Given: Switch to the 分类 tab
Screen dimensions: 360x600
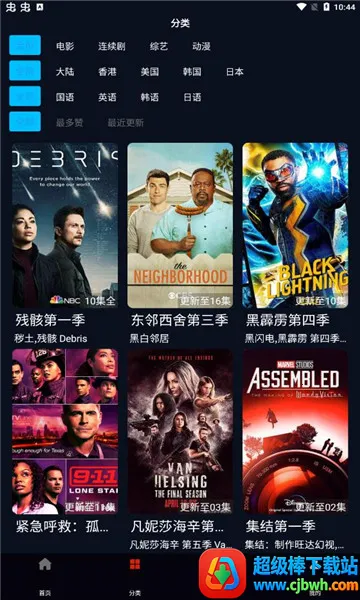Looking at the screenshot, I should point(135,576).
